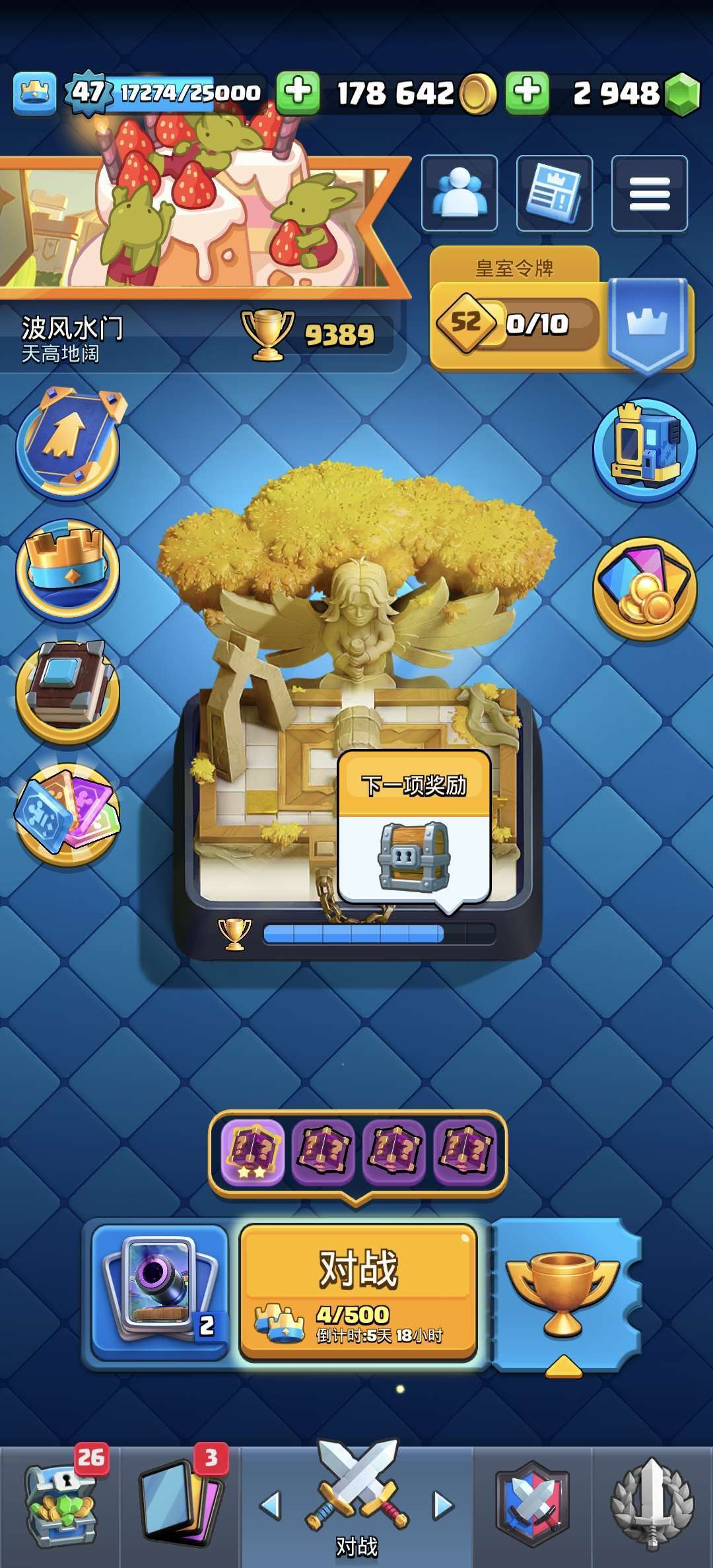Open the friends social icon
This screenshot has width=713, height=1568.
coord(459,193)
